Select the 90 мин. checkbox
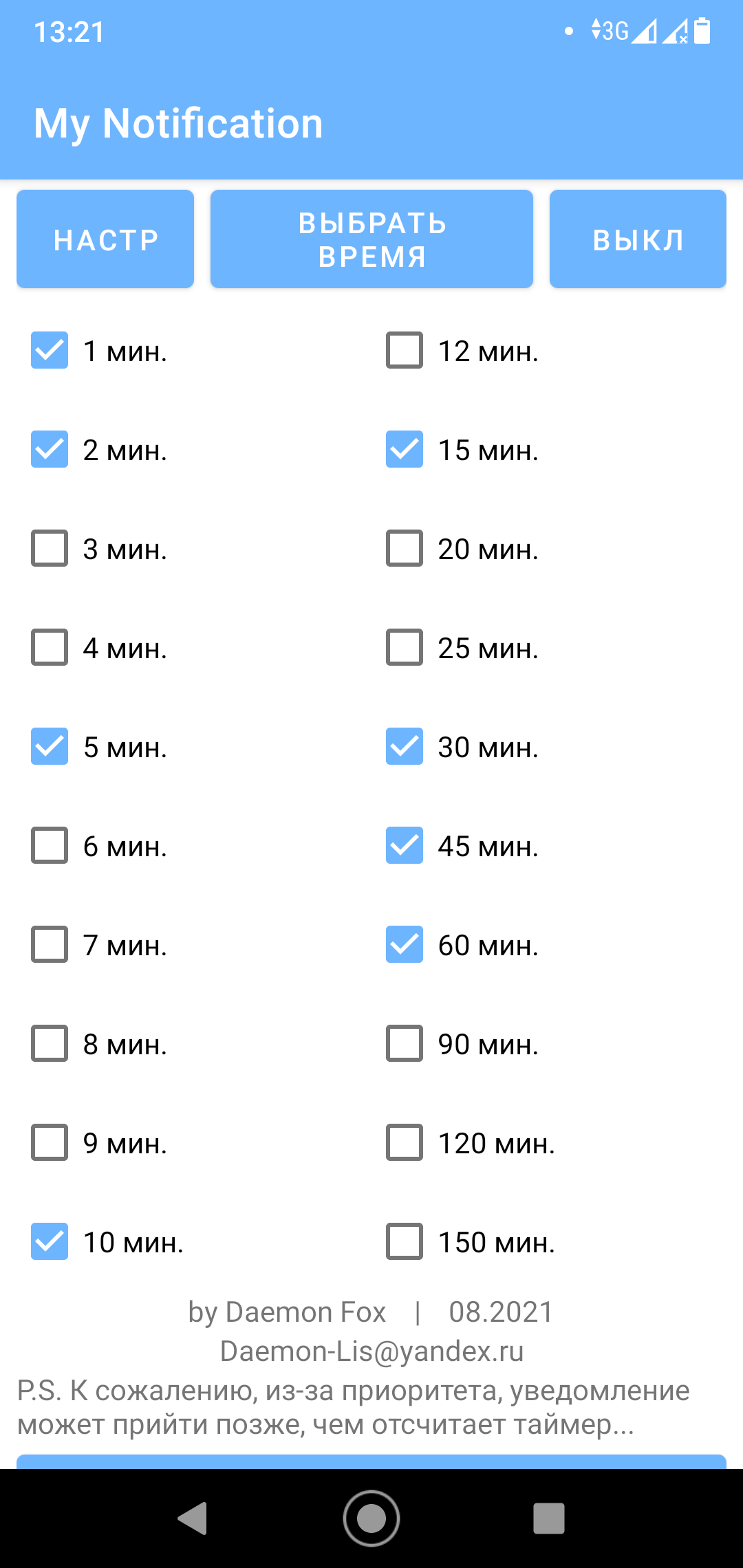Viewport: 743px width, 1568px height. (405, 1044)
